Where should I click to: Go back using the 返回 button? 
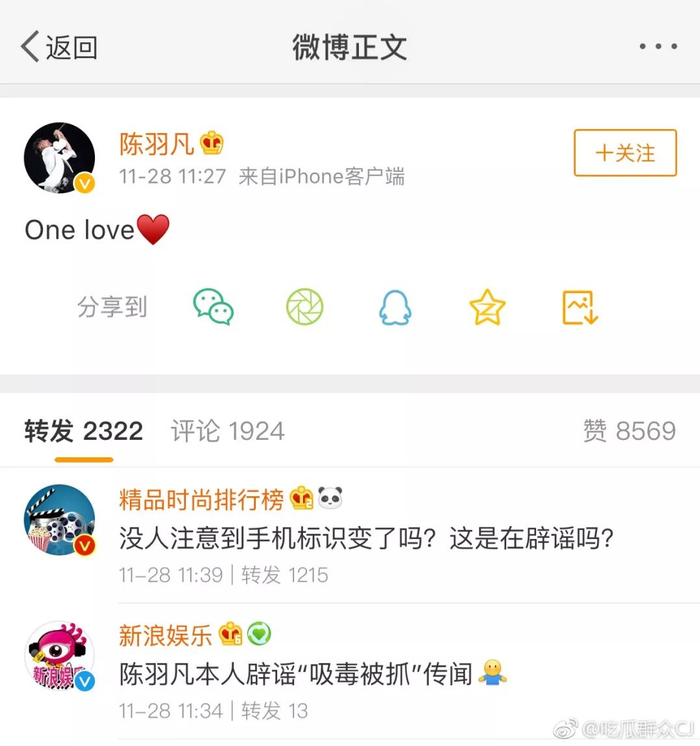pos(59,47)
